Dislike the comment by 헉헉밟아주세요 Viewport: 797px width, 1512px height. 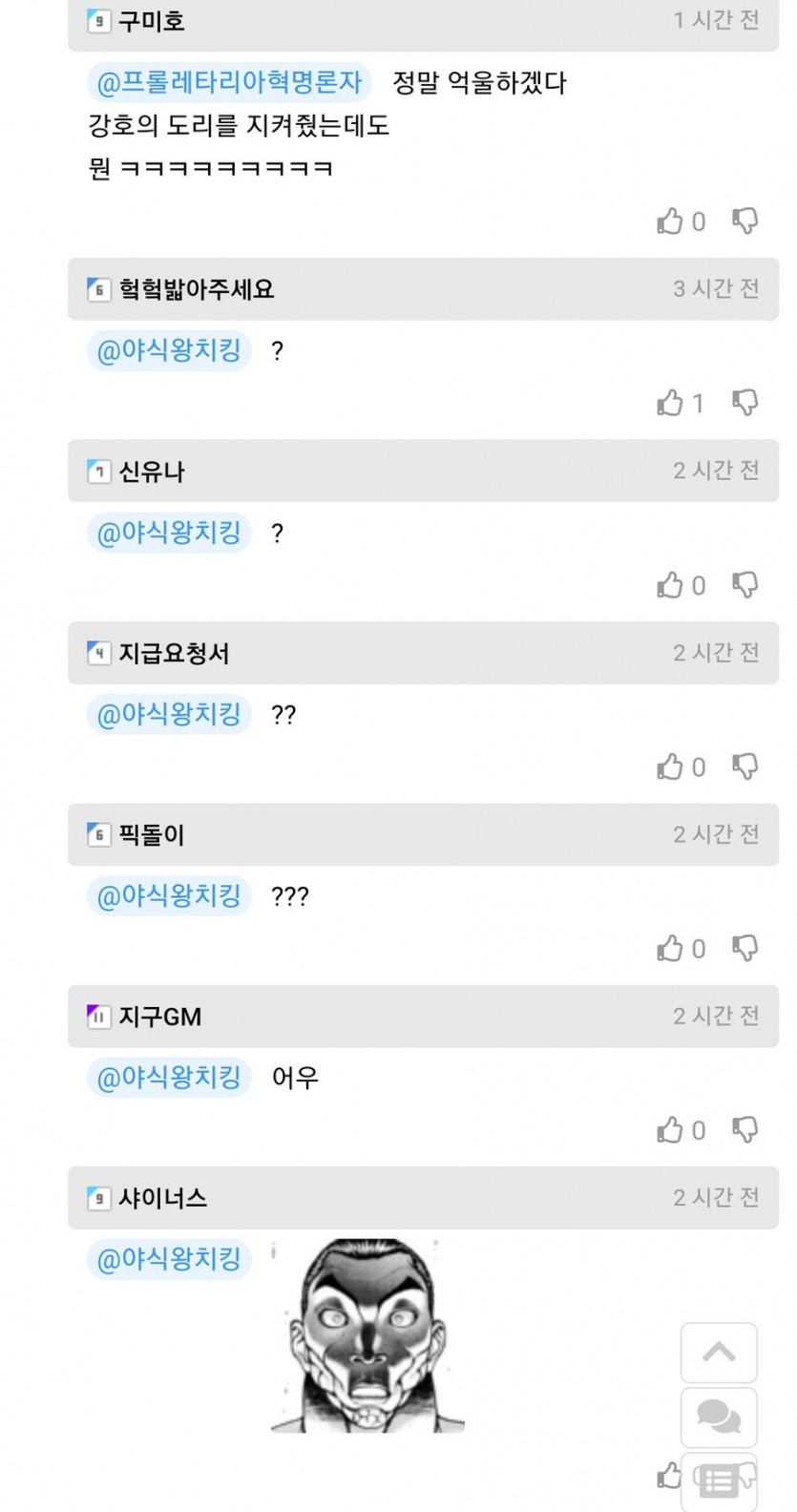(745, 403)
